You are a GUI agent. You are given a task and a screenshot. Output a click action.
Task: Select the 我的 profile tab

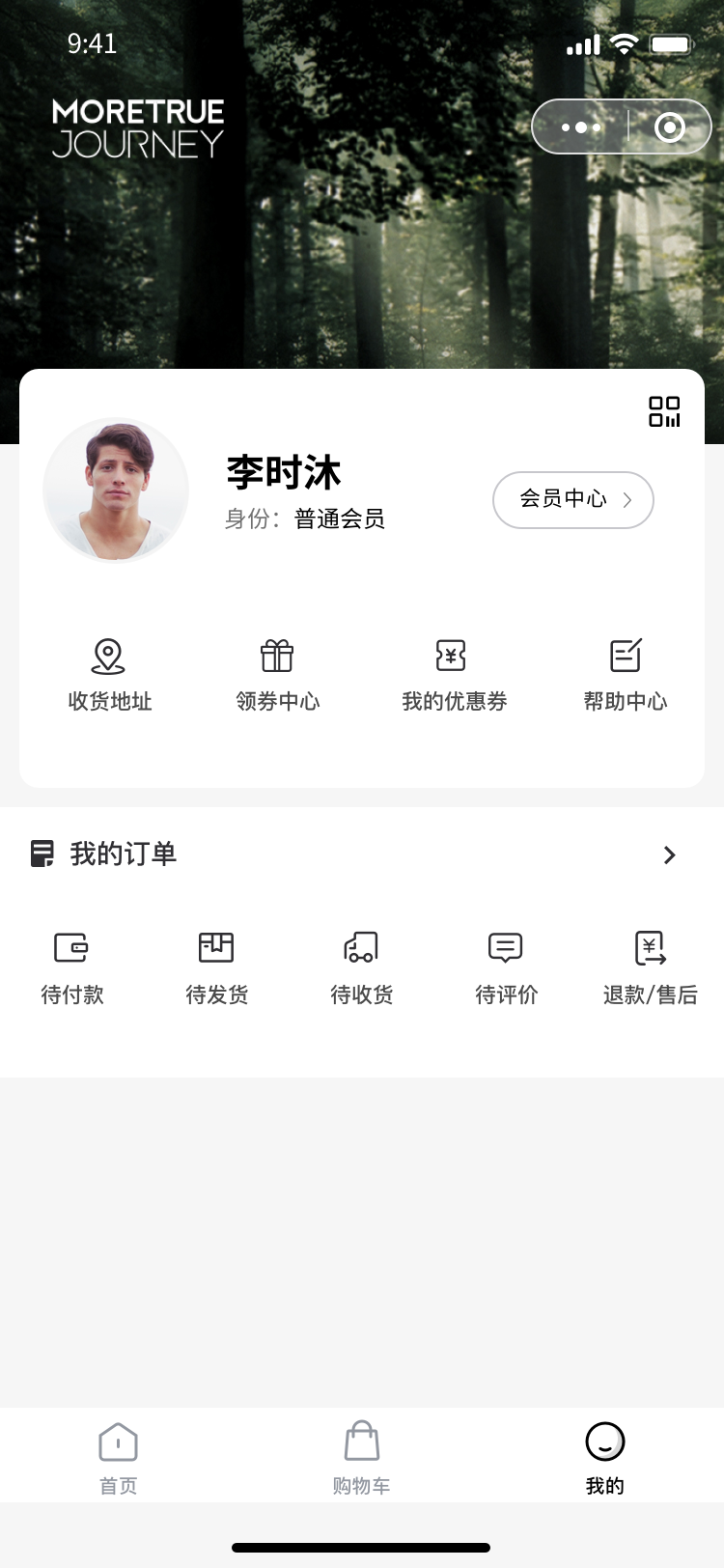(x=605, y=1458)
